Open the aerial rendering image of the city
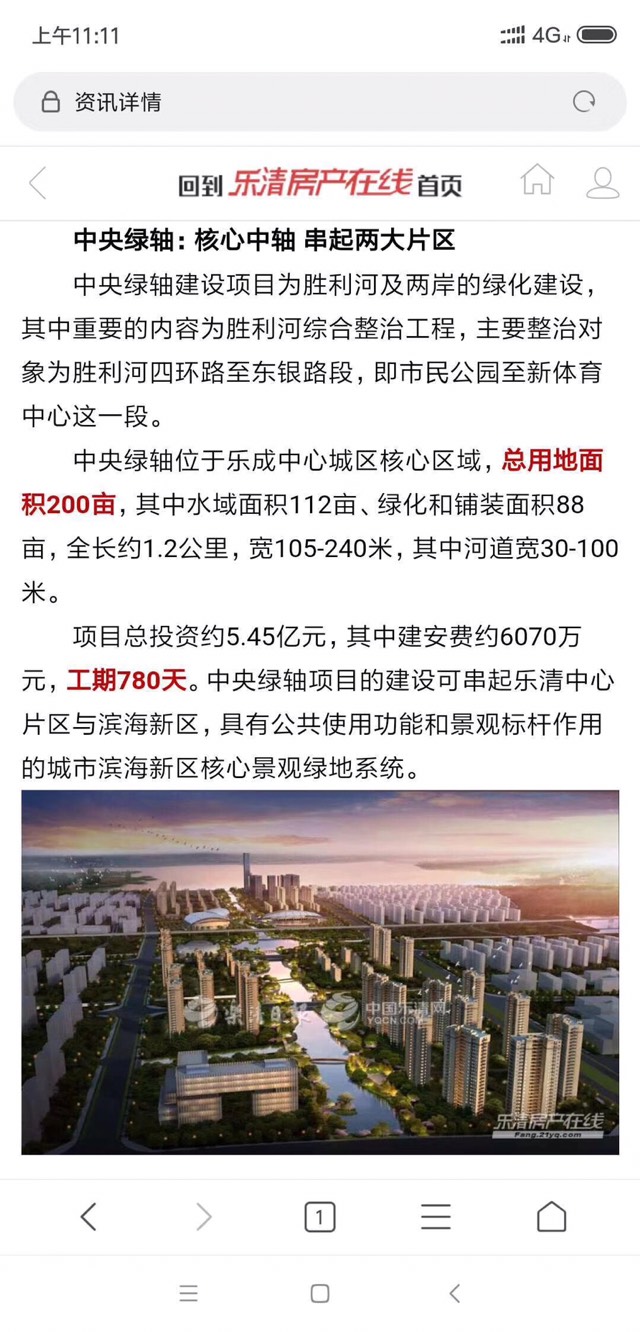The width and height of the screenshot is (640, 1332). 320,972
